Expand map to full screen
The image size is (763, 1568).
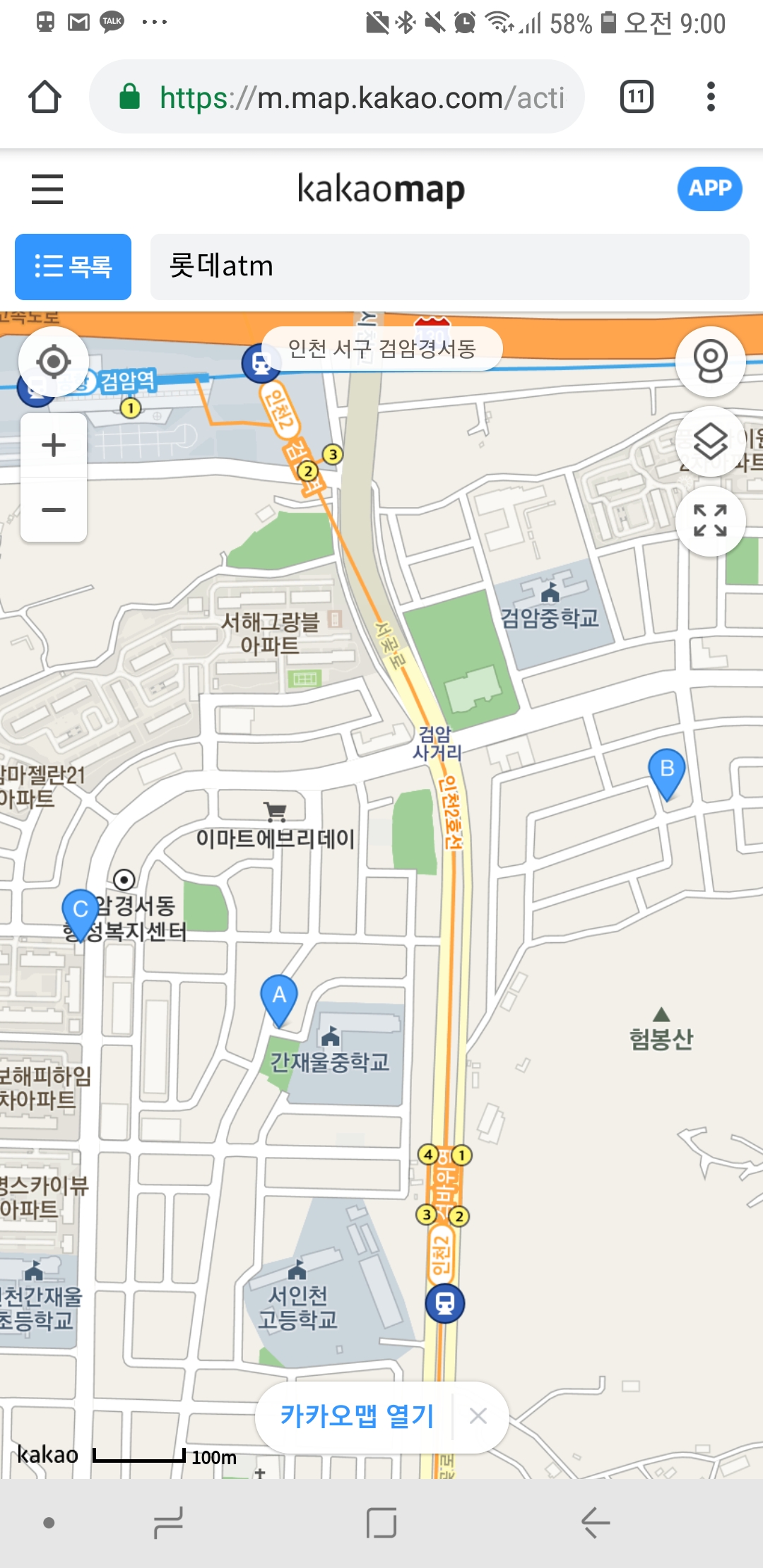[710, 521]
